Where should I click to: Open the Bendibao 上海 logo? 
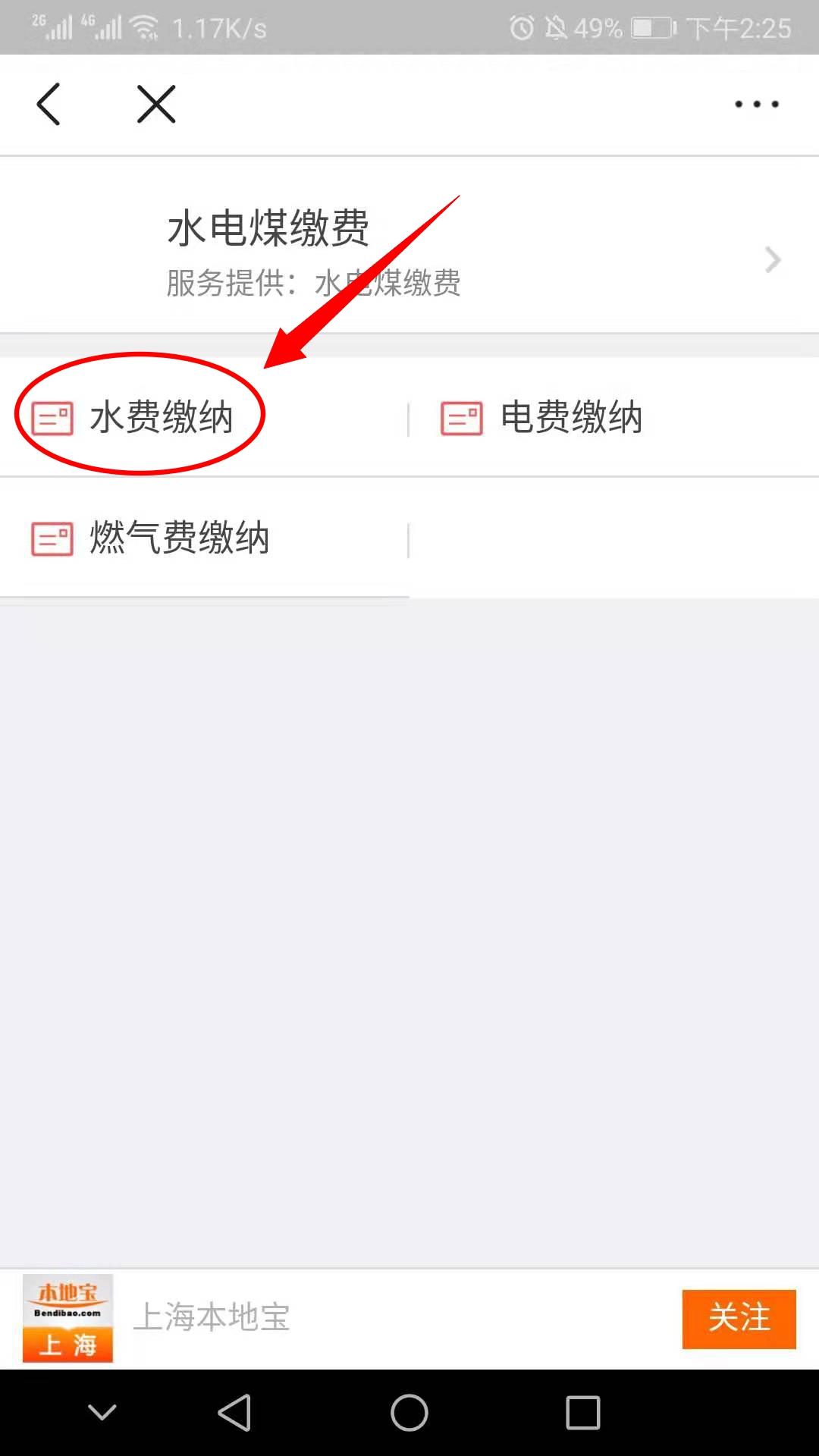(67, 1318)
